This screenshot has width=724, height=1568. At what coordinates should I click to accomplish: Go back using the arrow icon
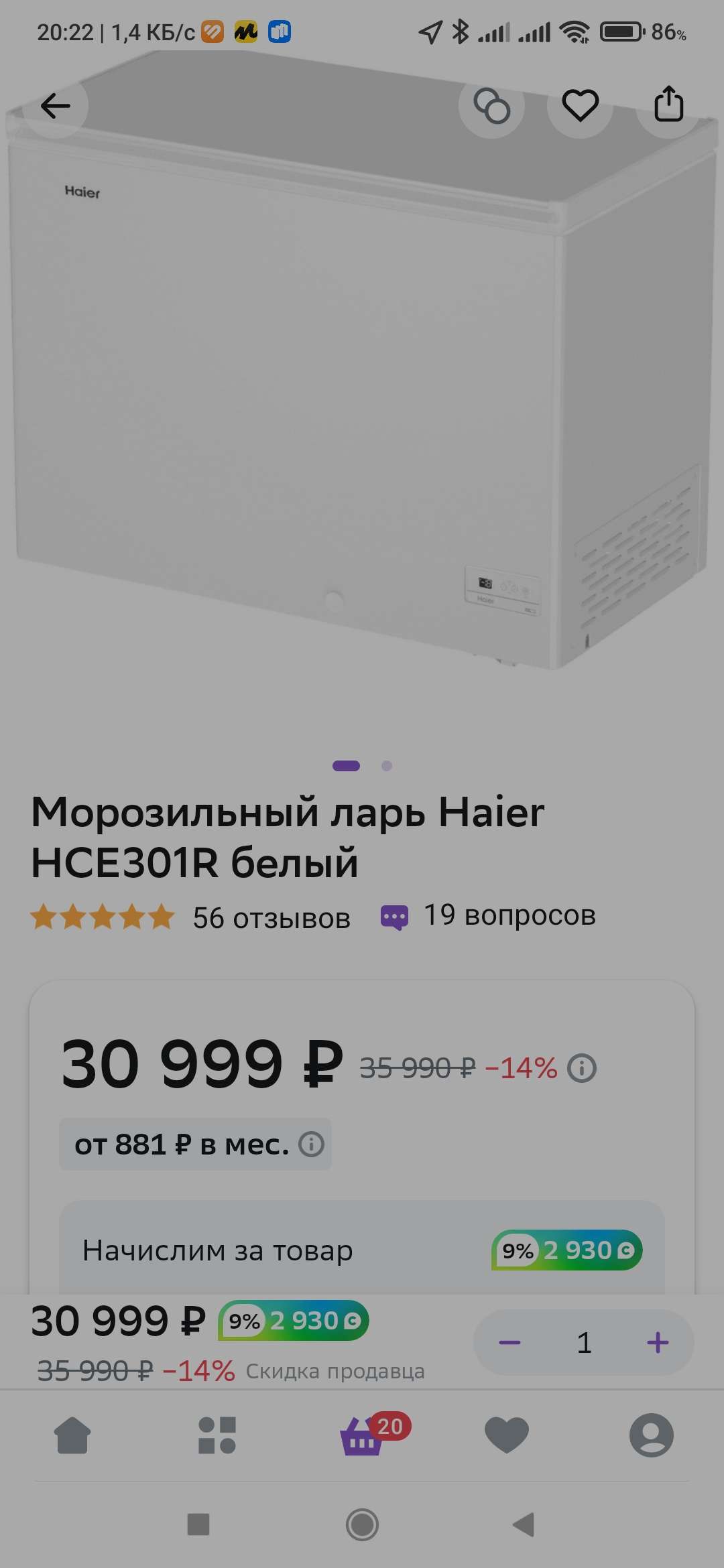(55, 106)
